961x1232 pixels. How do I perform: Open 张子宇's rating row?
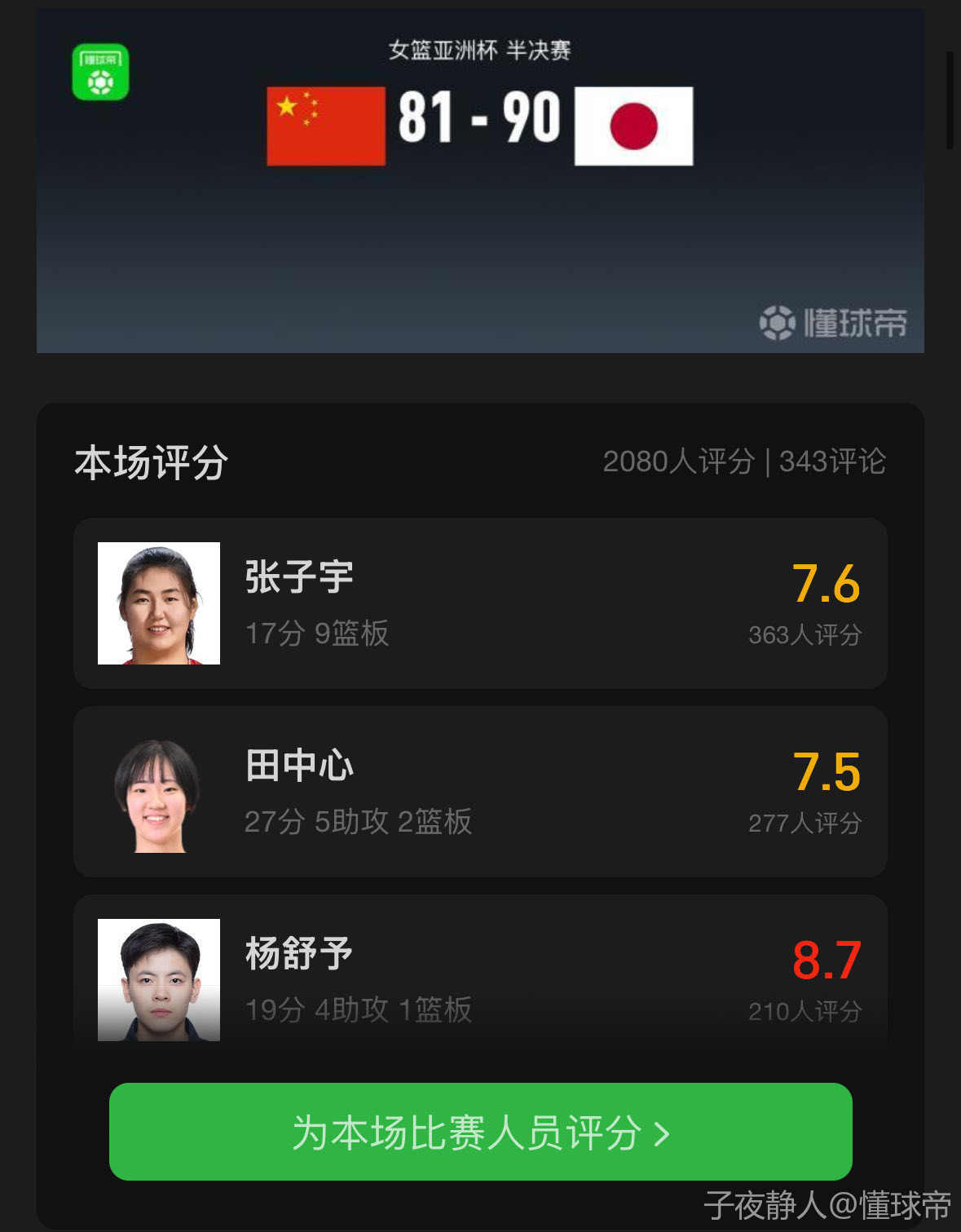[x=480, y=603]
